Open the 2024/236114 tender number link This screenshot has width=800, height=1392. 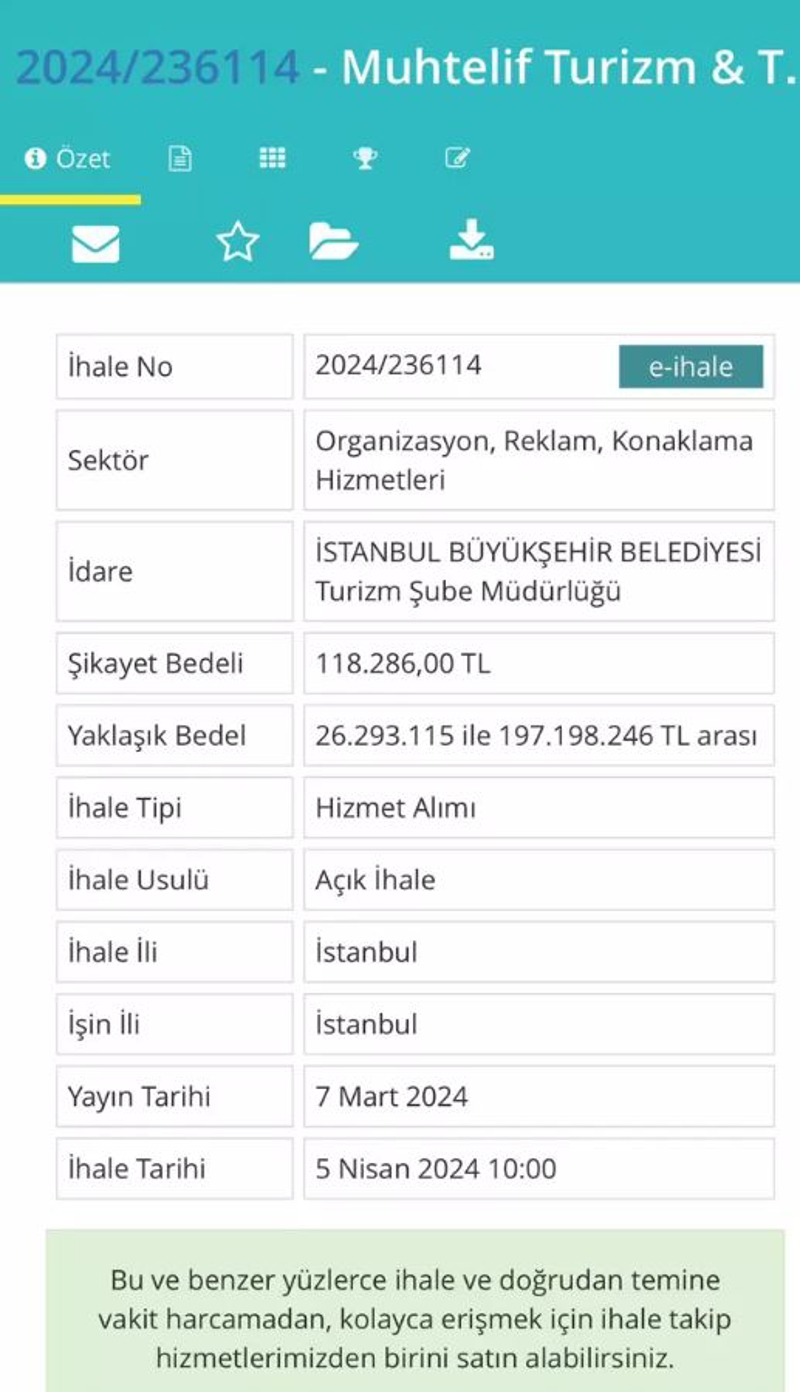point(158,67)
